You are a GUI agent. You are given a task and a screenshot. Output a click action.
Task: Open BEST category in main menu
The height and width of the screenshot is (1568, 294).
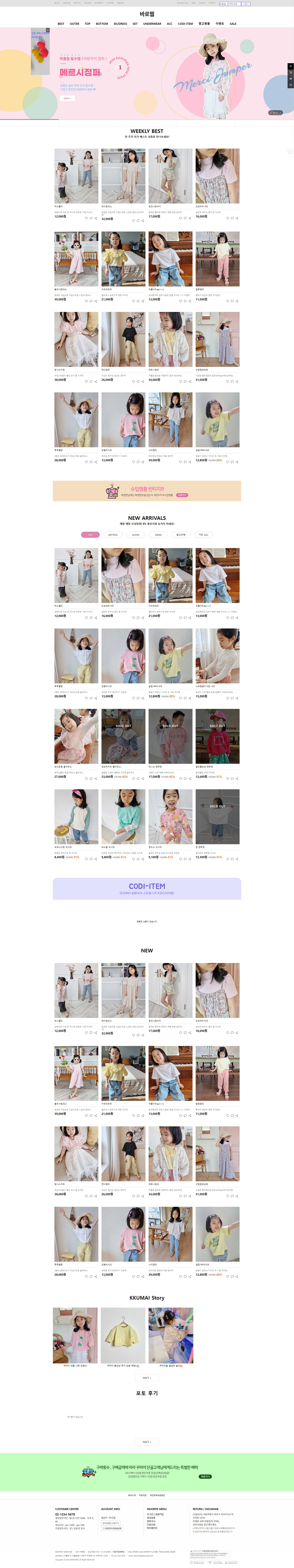61,24
